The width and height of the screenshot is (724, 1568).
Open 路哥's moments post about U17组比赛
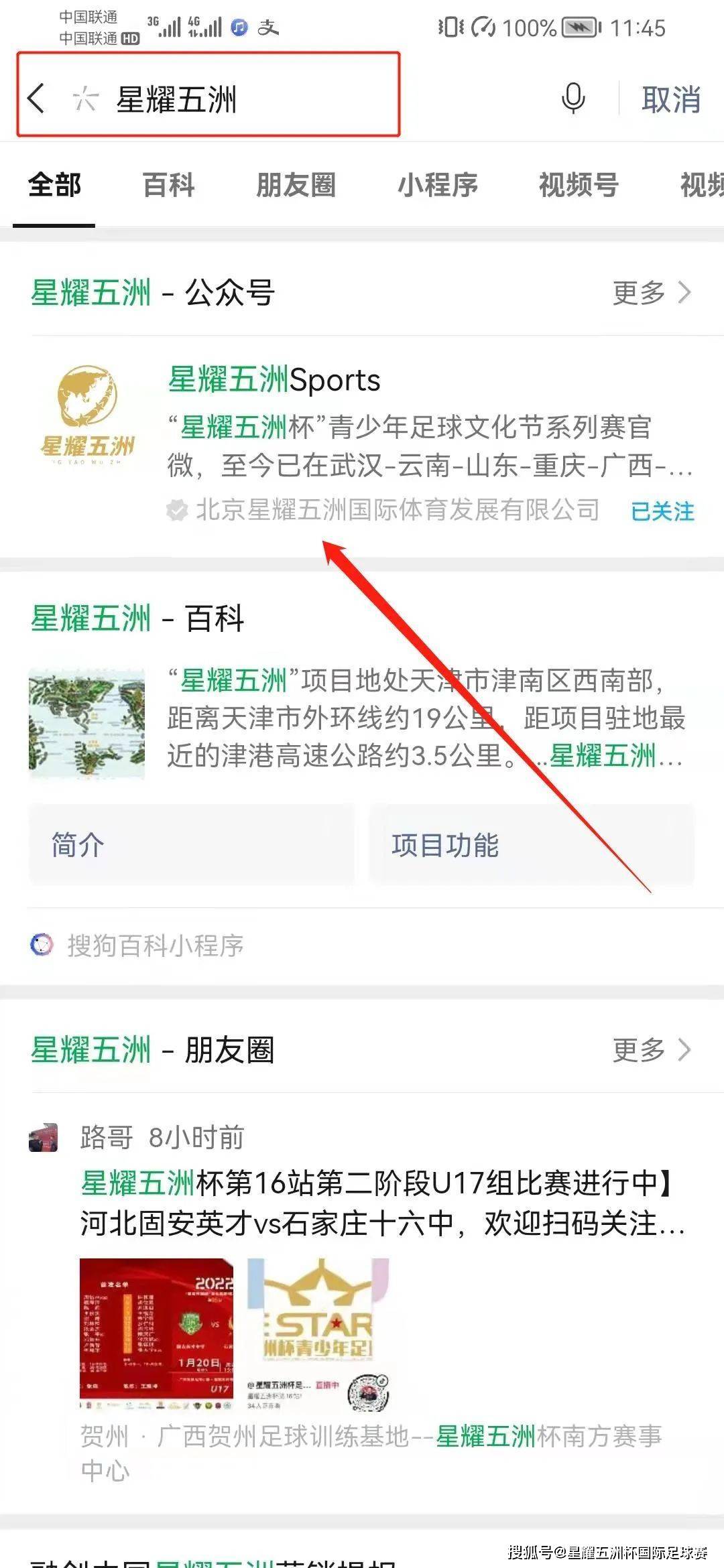pos(382,1203)
